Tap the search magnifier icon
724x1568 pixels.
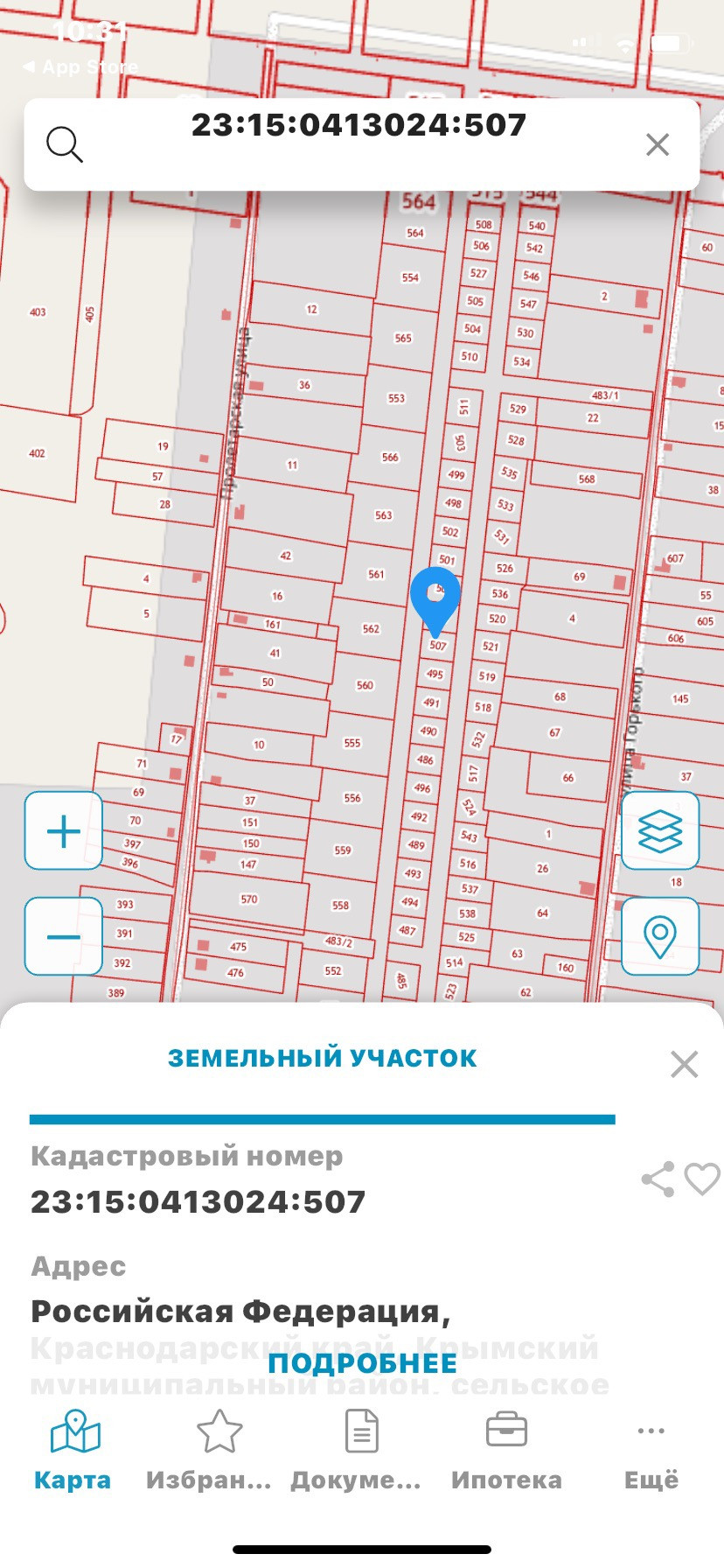coord(65,144)
